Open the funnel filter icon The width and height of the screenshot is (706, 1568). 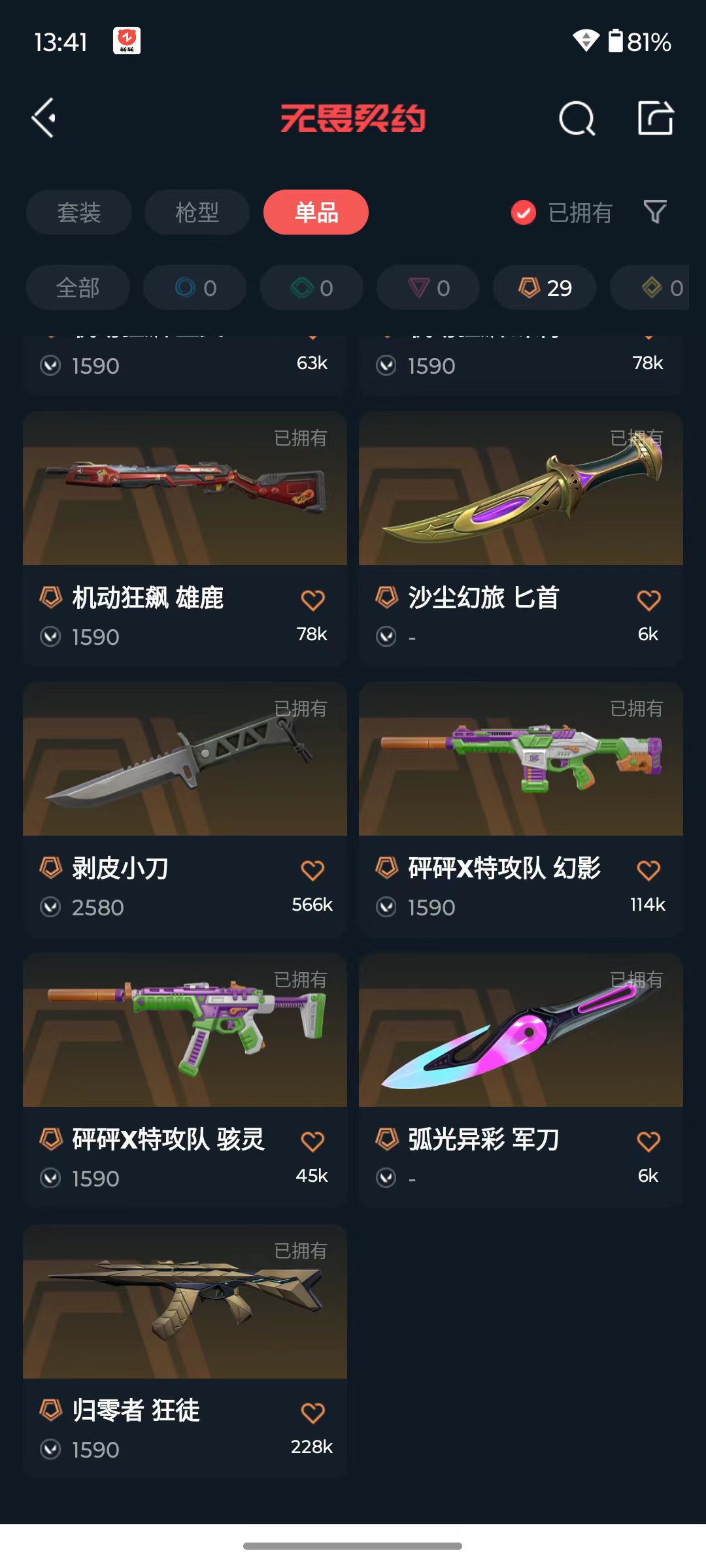point(655,212)
